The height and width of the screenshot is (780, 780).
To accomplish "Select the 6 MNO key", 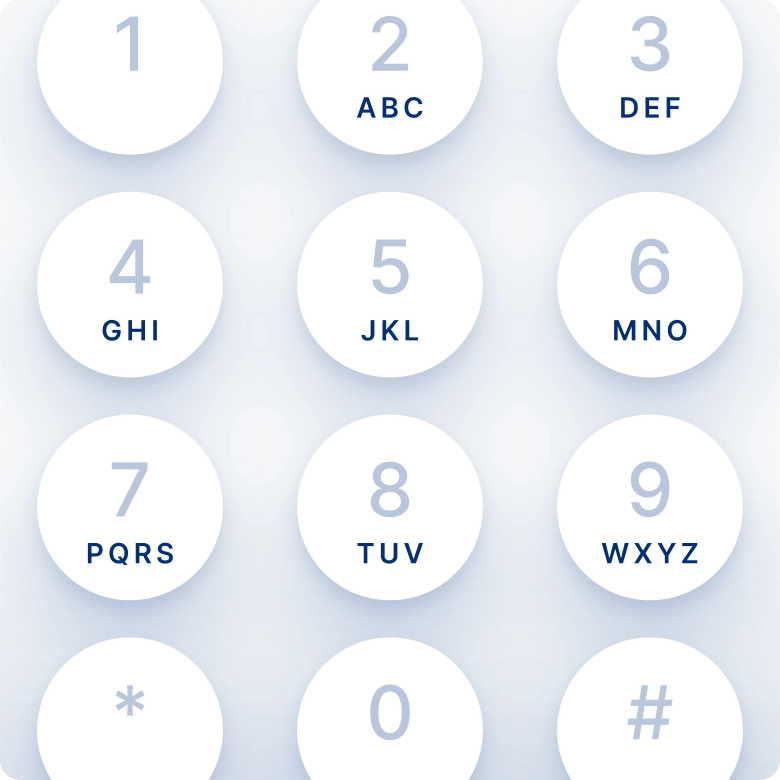I will 650,285.
